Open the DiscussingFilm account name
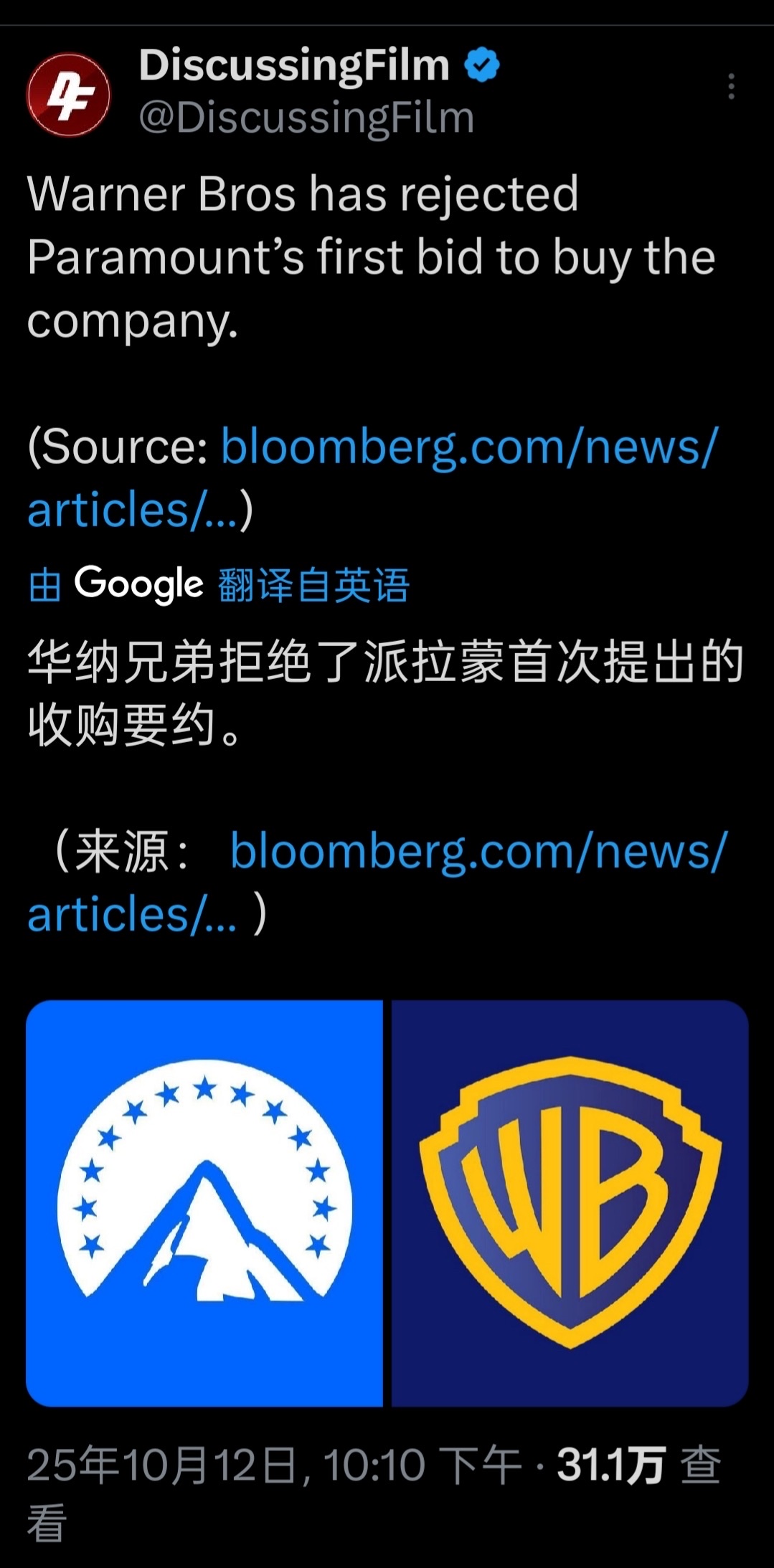774x1568 pixels. [x=294, y=66]
